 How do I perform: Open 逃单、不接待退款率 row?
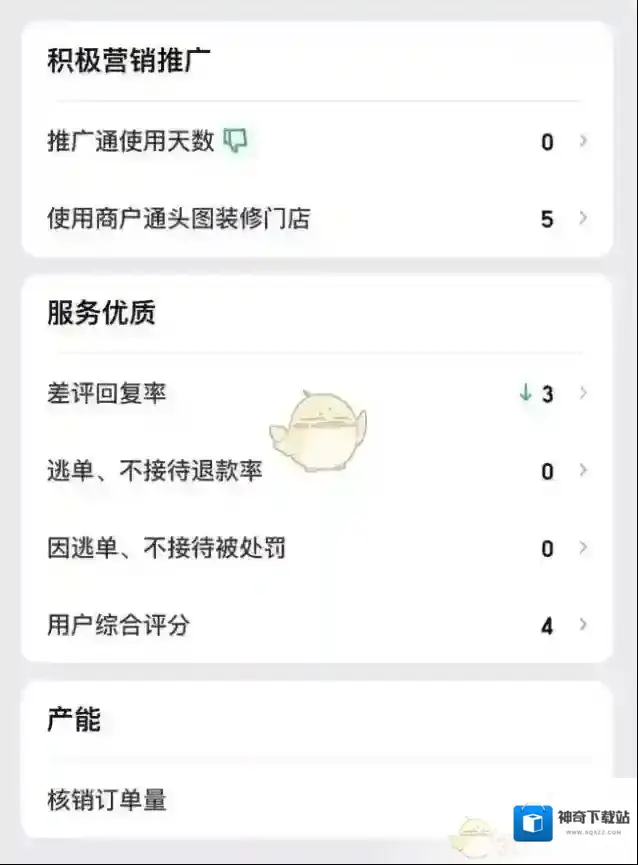[x=316, y=470]
